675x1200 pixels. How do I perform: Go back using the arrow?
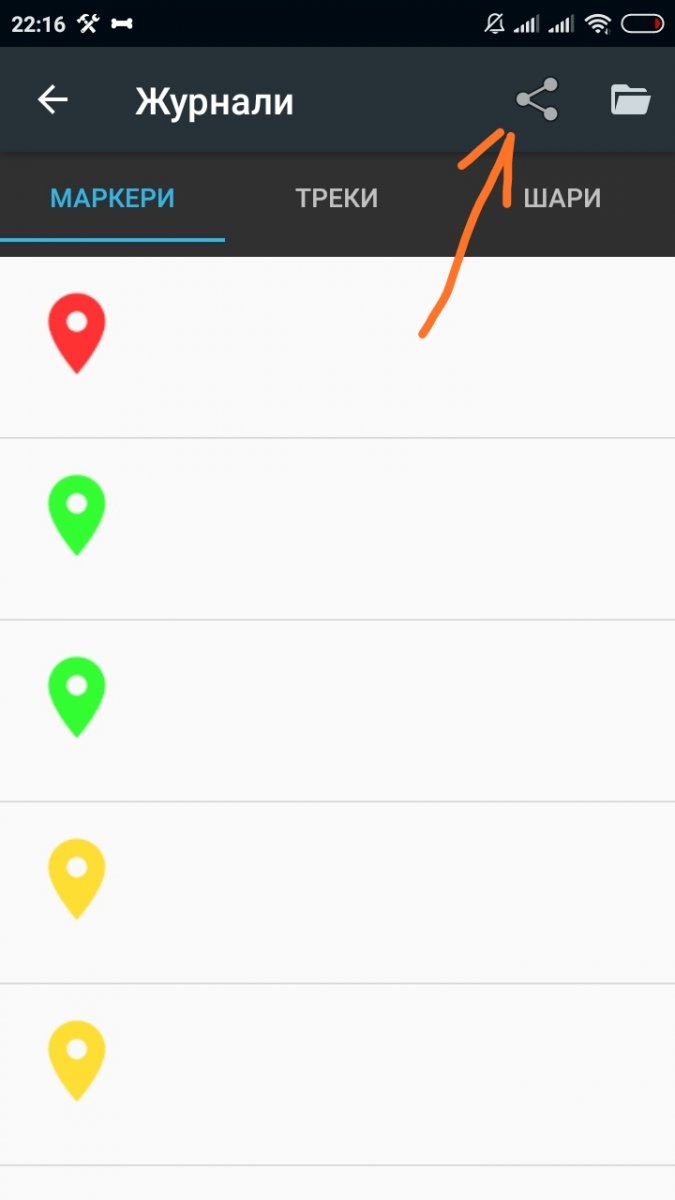(53, 100)
